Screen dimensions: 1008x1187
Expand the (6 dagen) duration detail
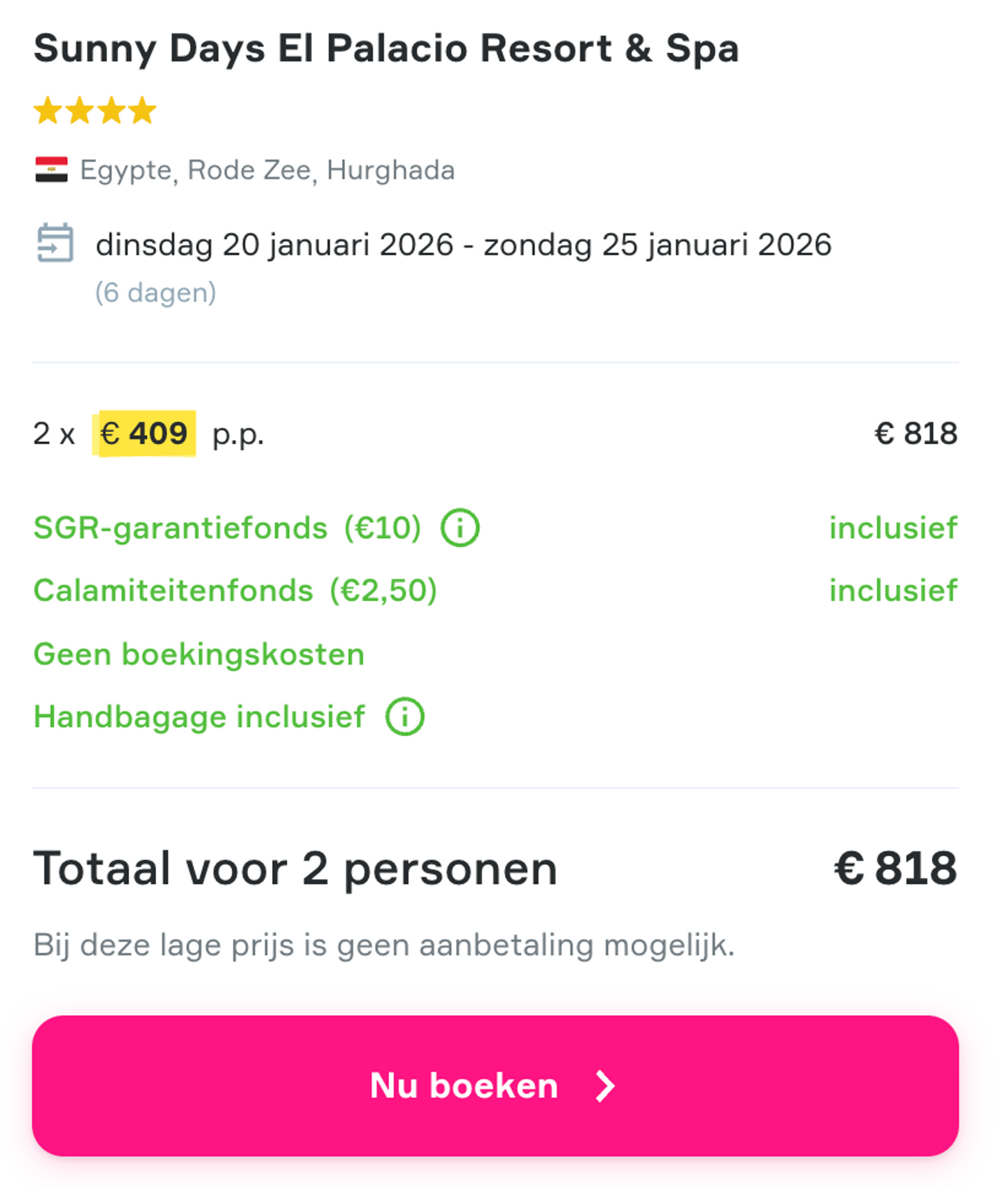pos(156,292)
